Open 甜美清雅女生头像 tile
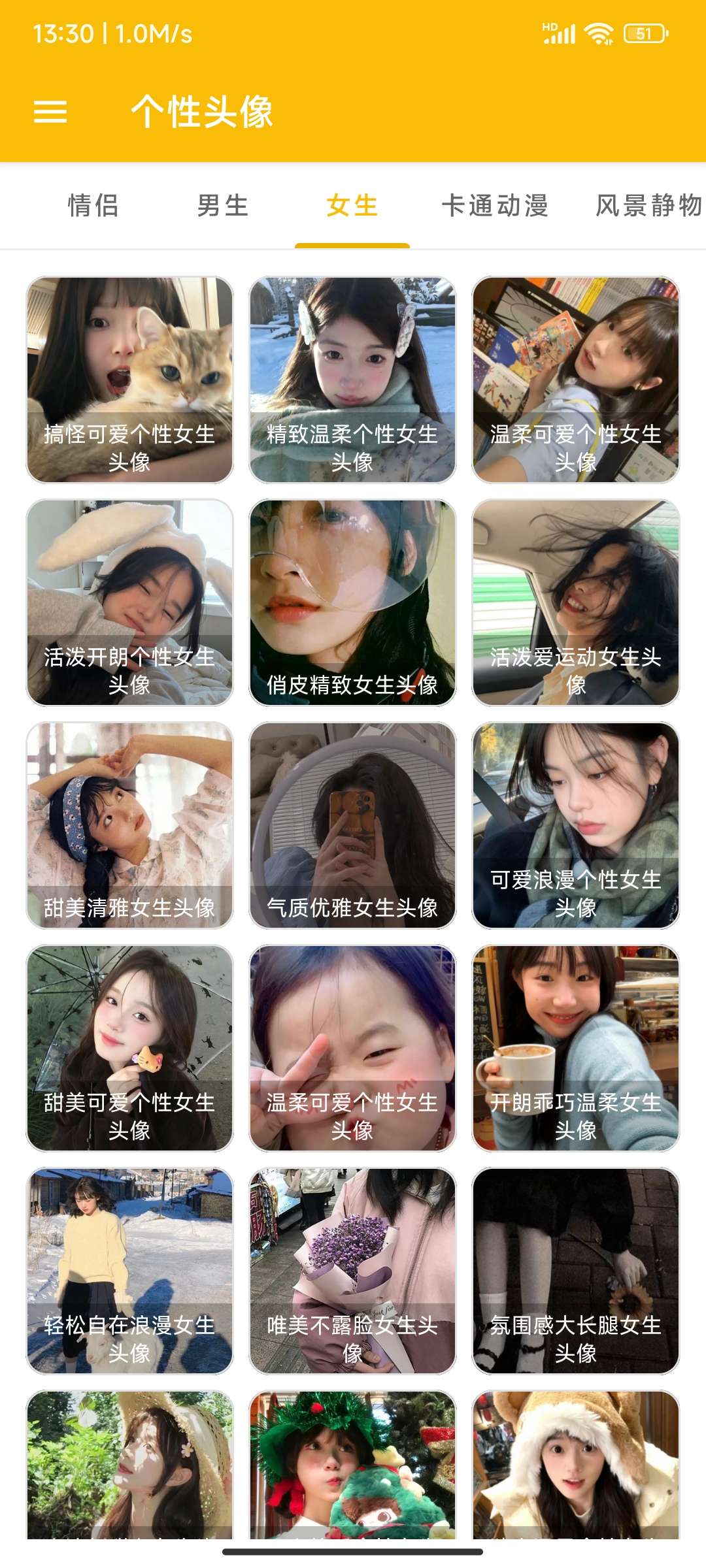The image size is (706, 1568). click(x=129, y=825)
